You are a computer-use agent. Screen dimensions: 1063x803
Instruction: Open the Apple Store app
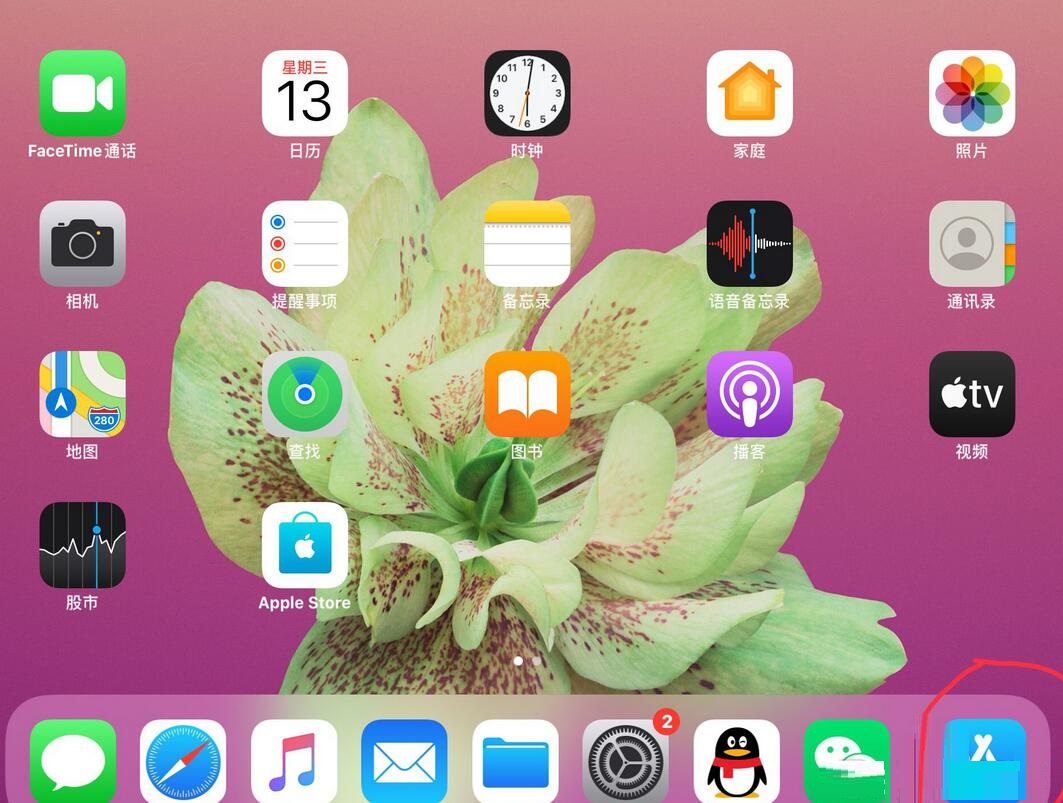[304, 545]
